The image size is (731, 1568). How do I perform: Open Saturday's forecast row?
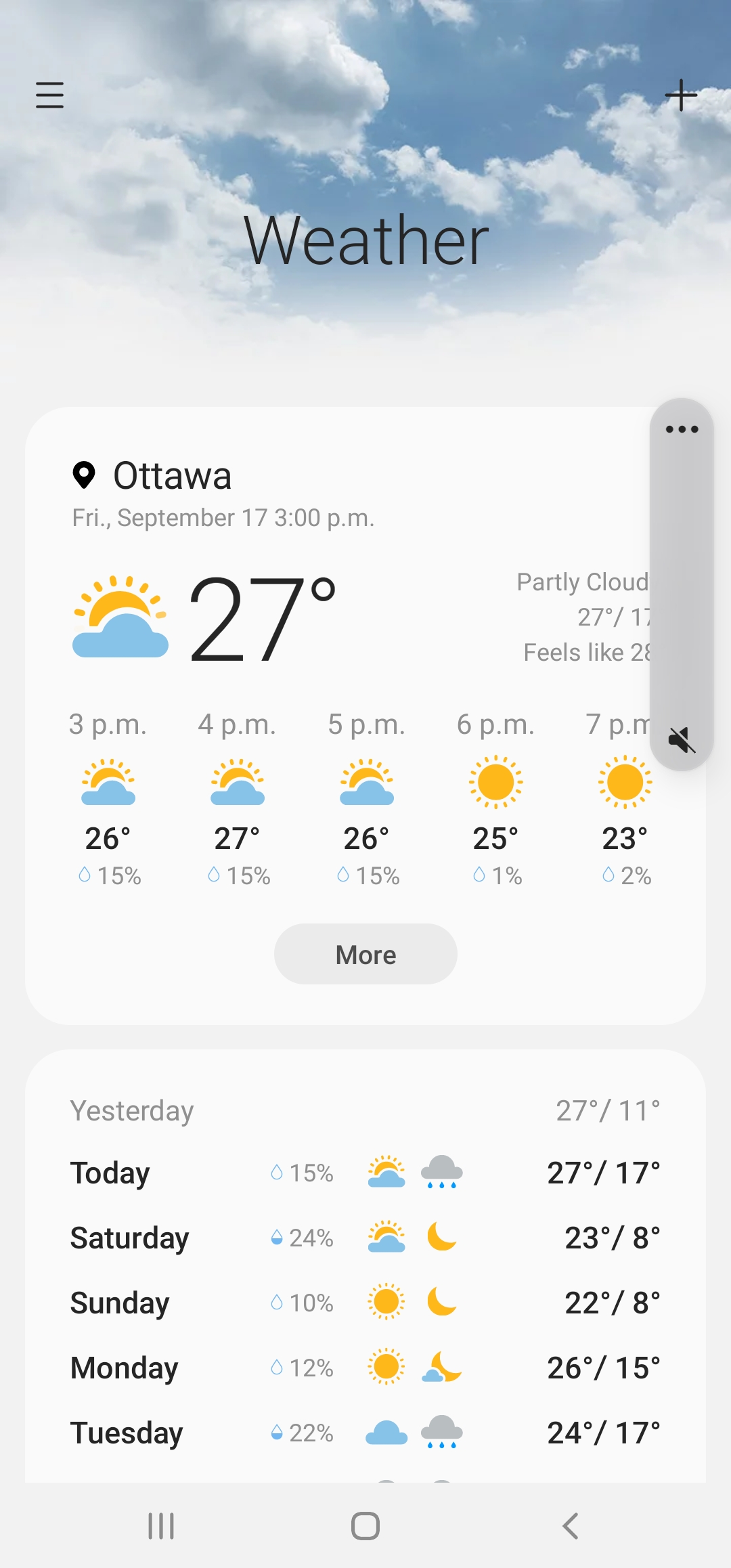click(365, 1238)
